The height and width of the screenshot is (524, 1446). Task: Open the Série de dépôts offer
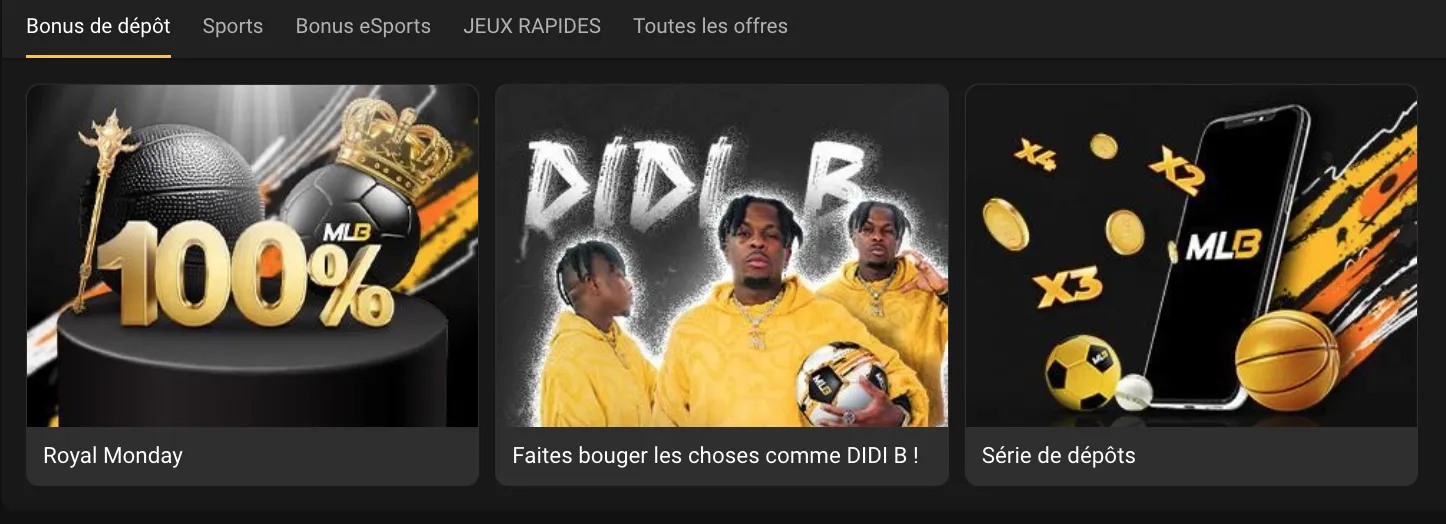click(x=1190, y=285)
